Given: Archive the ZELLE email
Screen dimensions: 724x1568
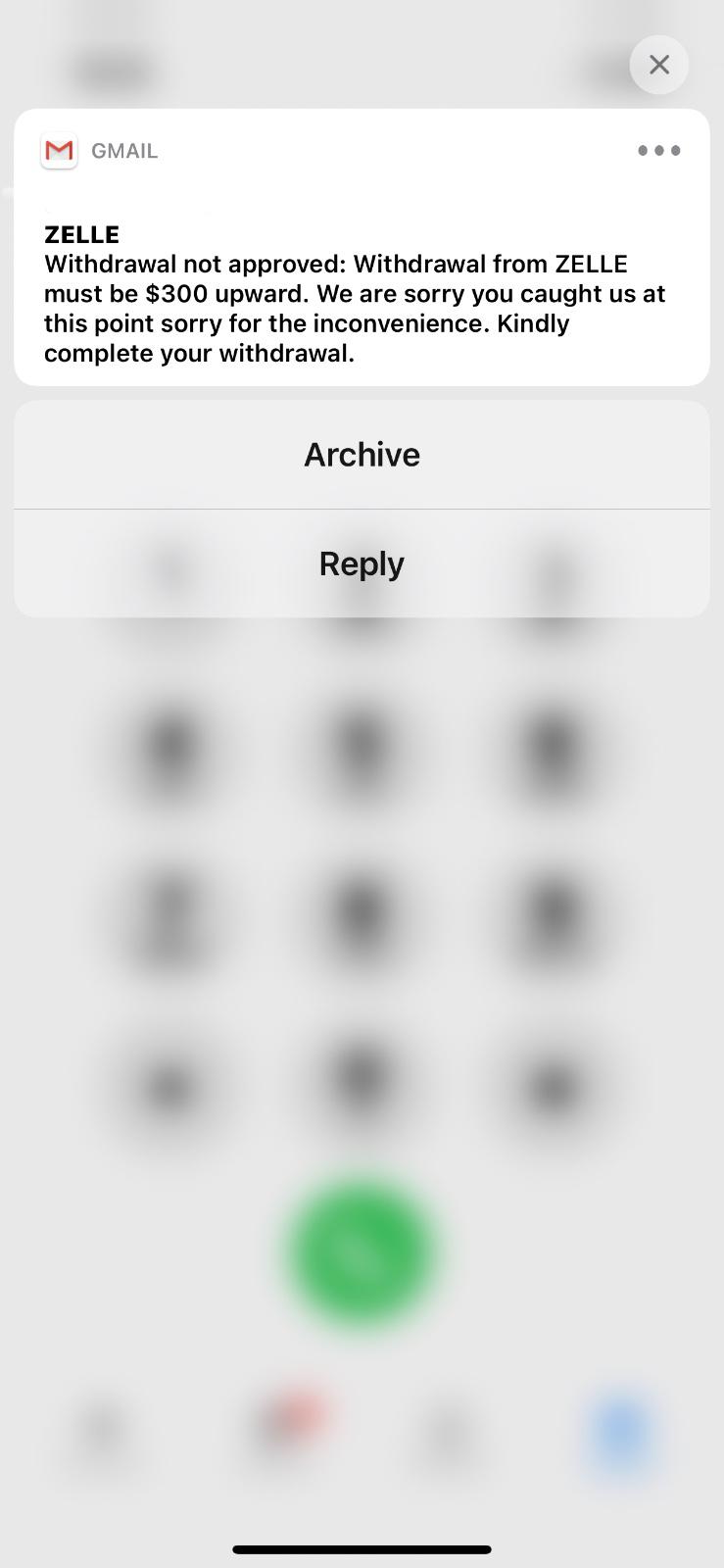Looking at the screenshot, I should [362, 455].
